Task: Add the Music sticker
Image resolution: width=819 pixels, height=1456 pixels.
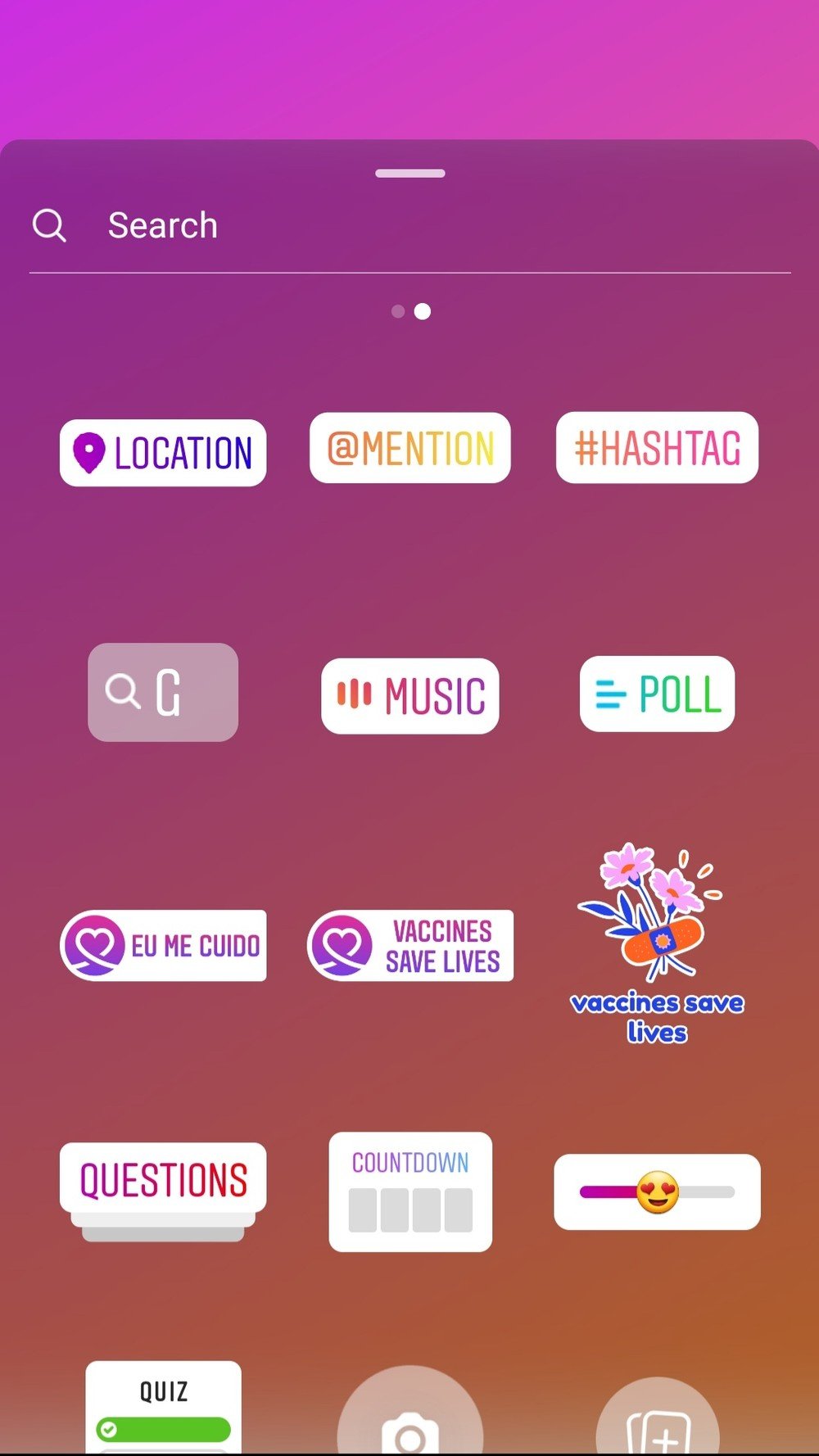Action: (x=410, y=696)
